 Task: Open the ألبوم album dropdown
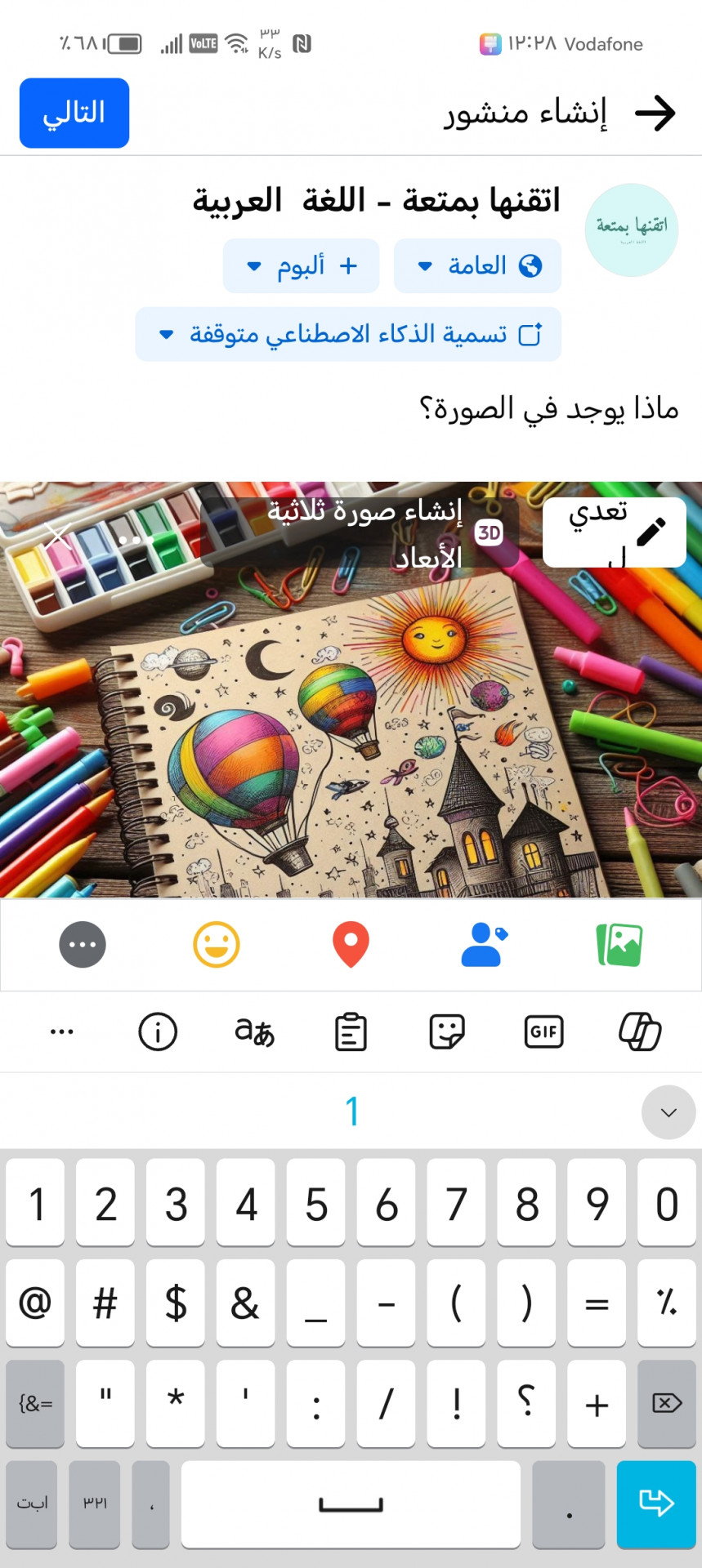pyautogui.click(x=301, y=266)
